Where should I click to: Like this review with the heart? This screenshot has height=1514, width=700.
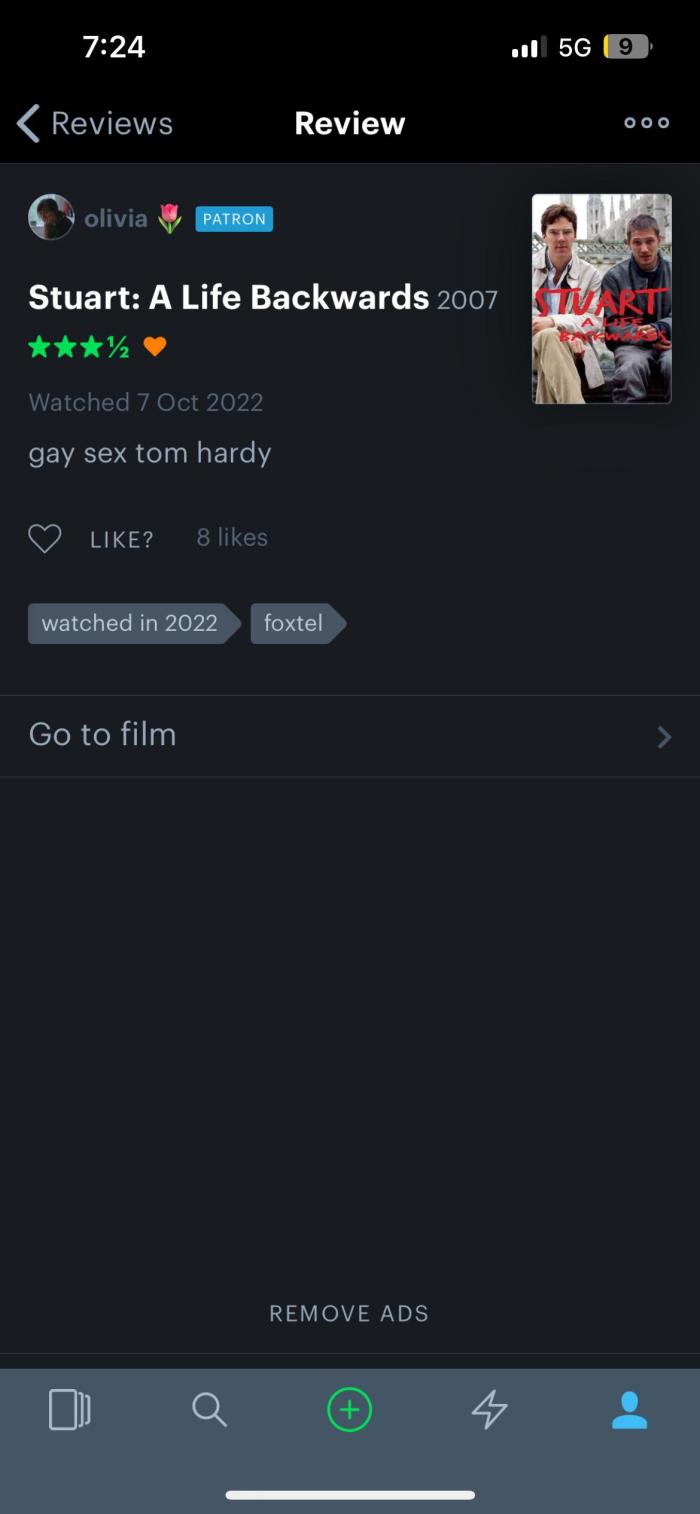point(45,539)
